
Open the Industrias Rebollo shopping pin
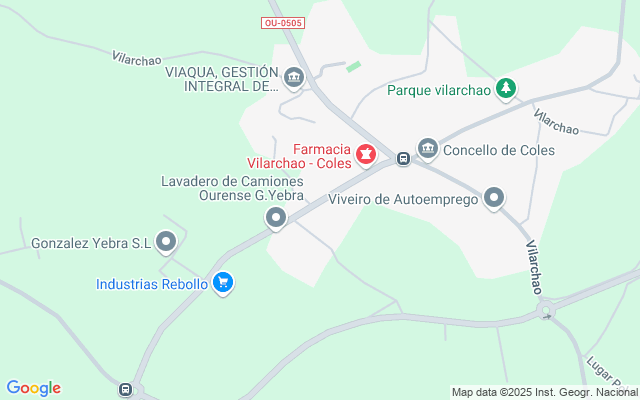(x=223, y=284)
